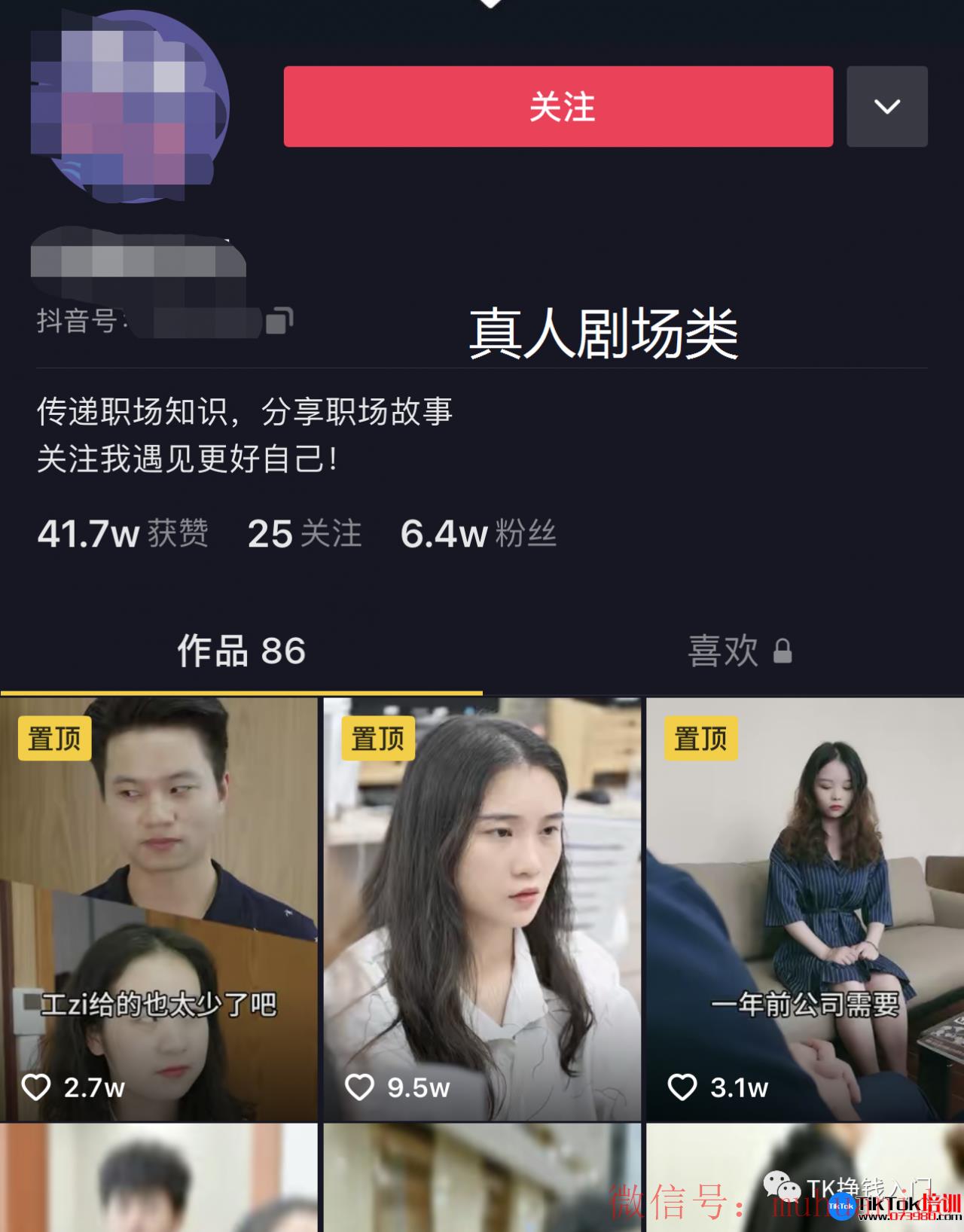
Task: Open pinned video 工zi给的也太少了吧
Action: click(x=158, y=909)
